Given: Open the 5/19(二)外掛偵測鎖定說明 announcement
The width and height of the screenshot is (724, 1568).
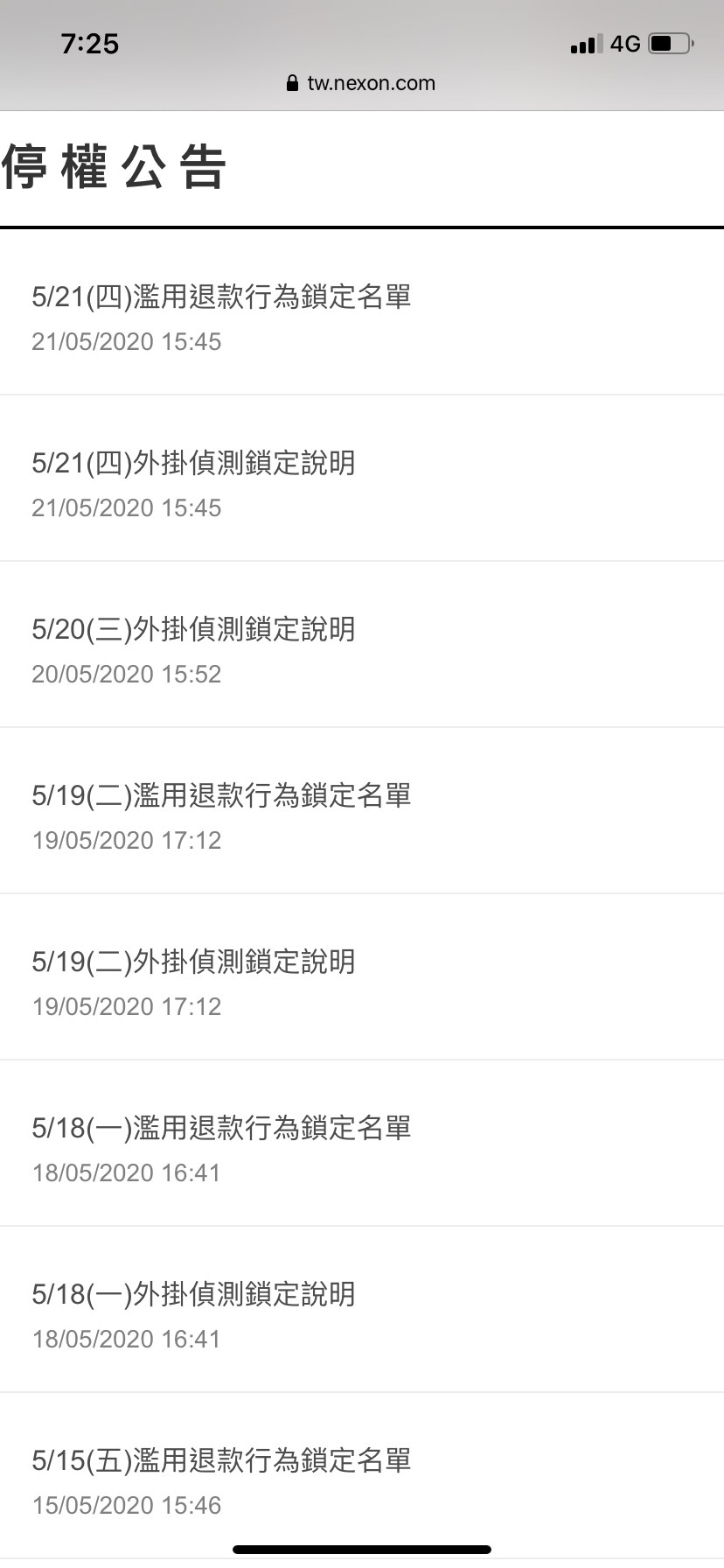Looking at the screenshot, I should click(362, 977).
